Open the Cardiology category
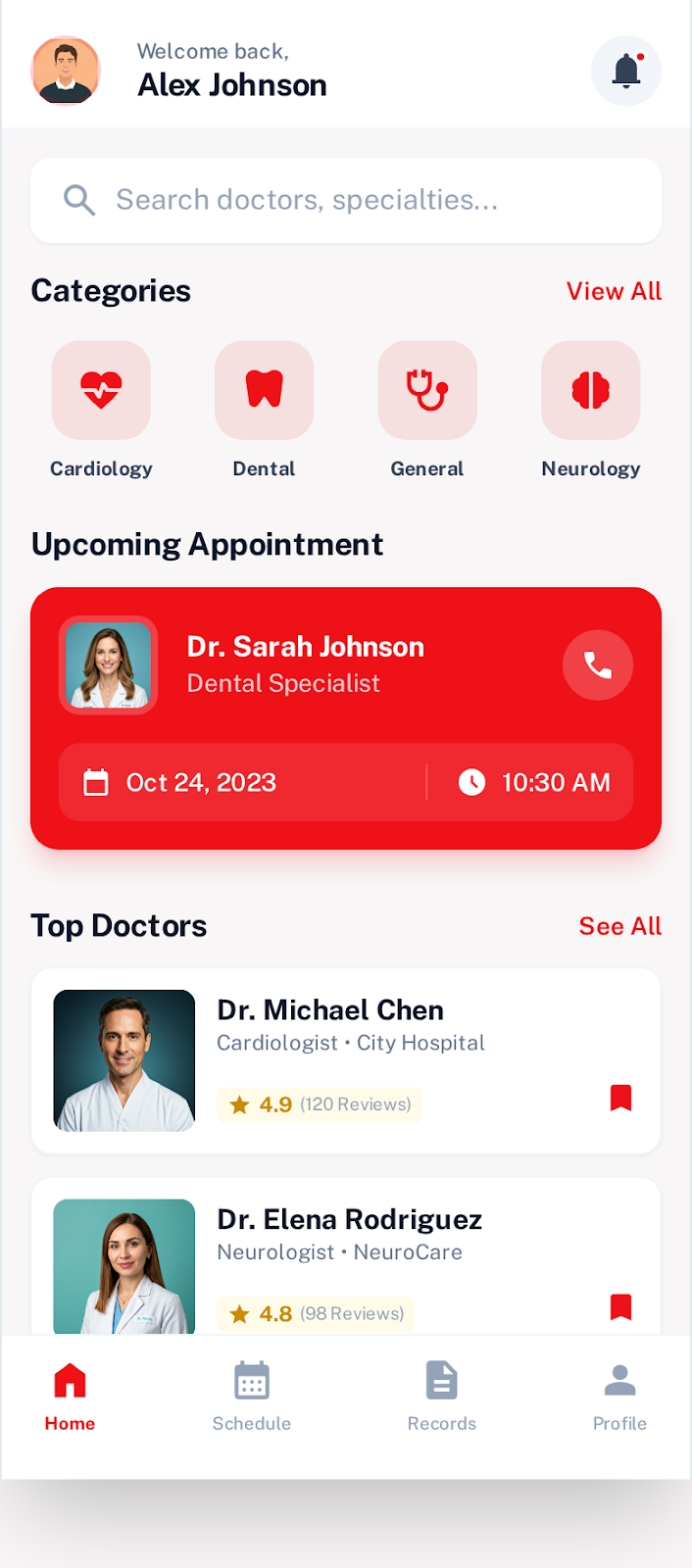 101,390
